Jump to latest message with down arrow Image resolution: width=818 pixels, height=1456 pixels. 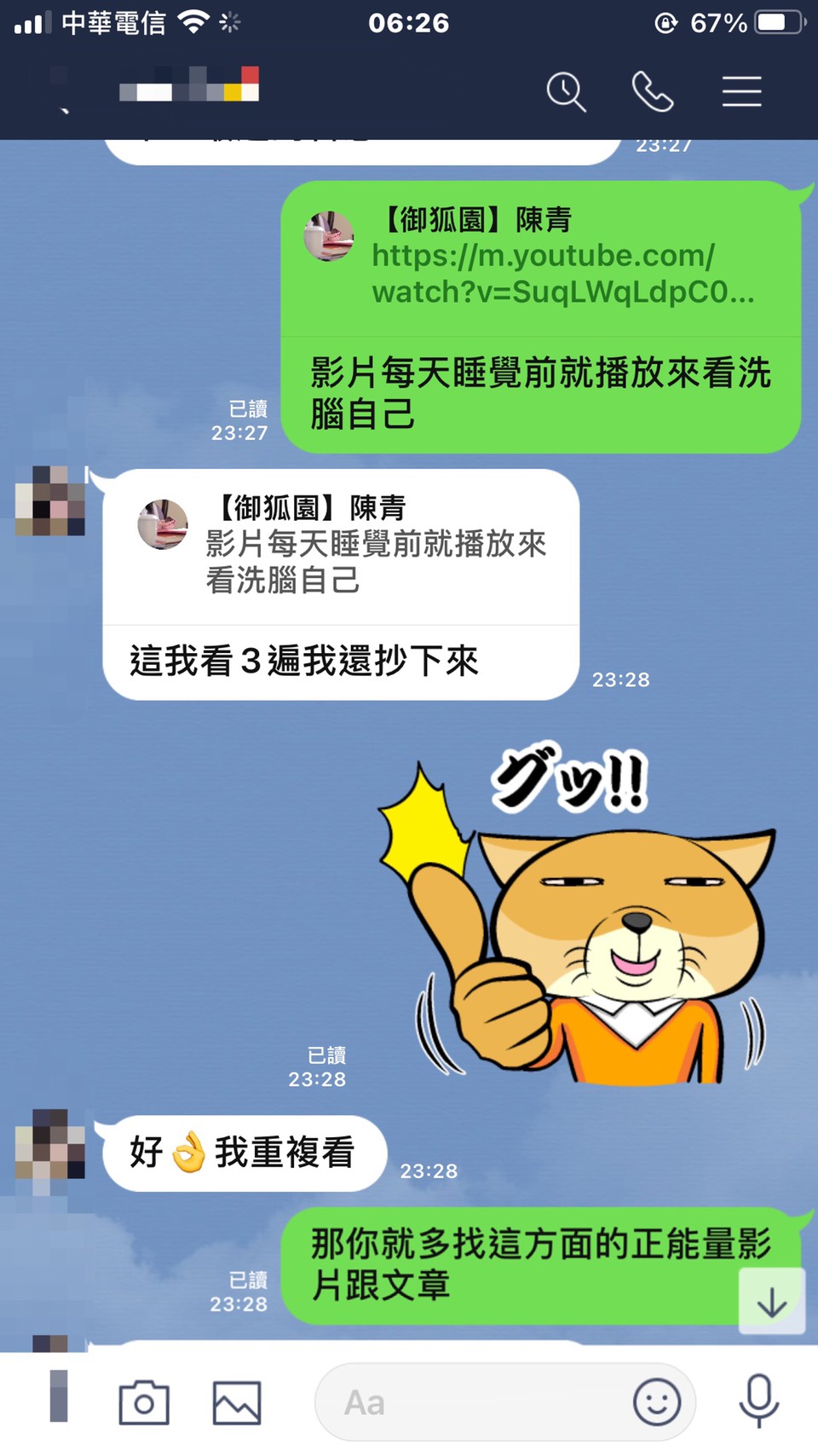coord(771,1301)
